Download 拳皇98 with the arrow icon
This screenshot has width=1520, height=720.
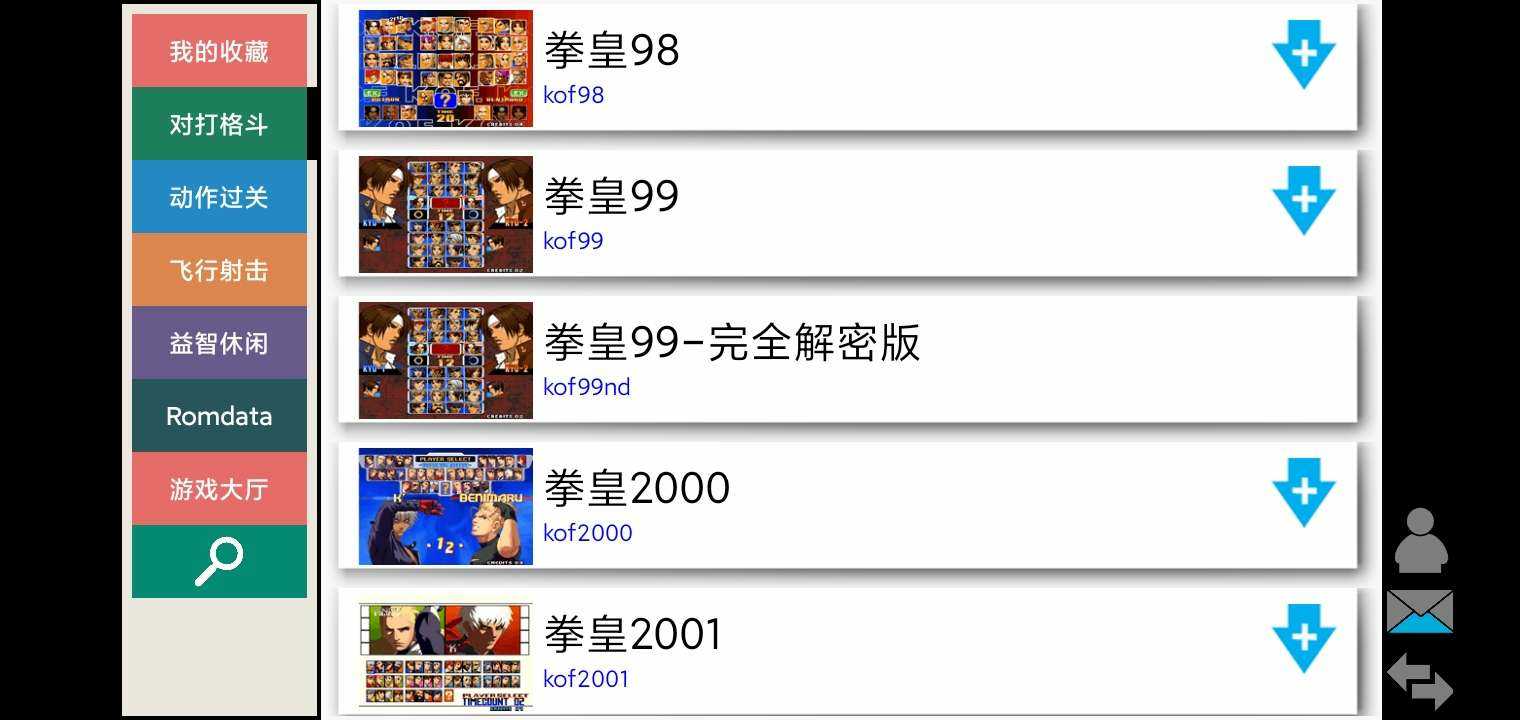pos(1303,54)
